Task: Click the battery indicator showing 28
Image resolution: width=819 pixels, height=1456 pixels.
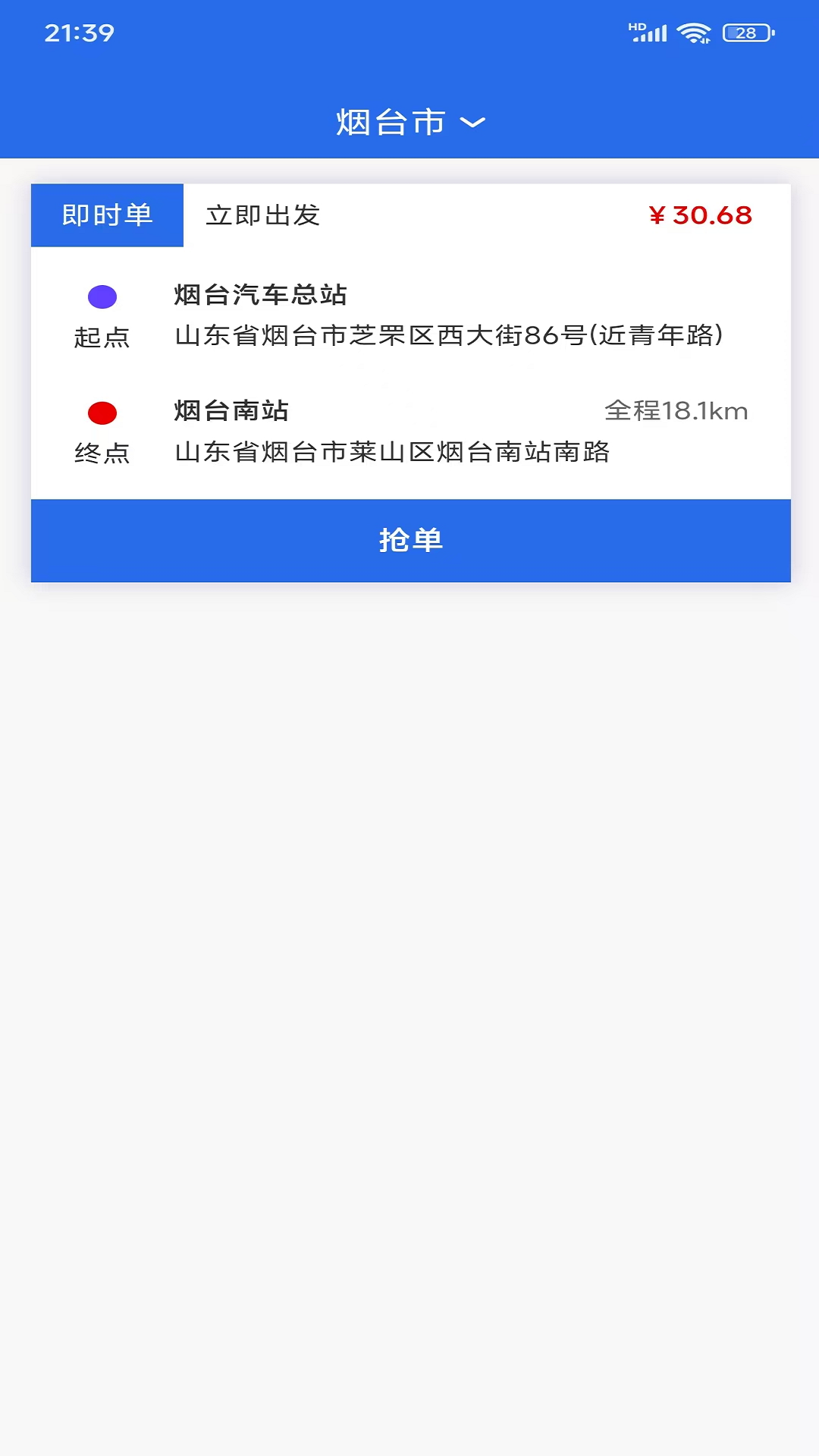Action: (x=746, y=32)
